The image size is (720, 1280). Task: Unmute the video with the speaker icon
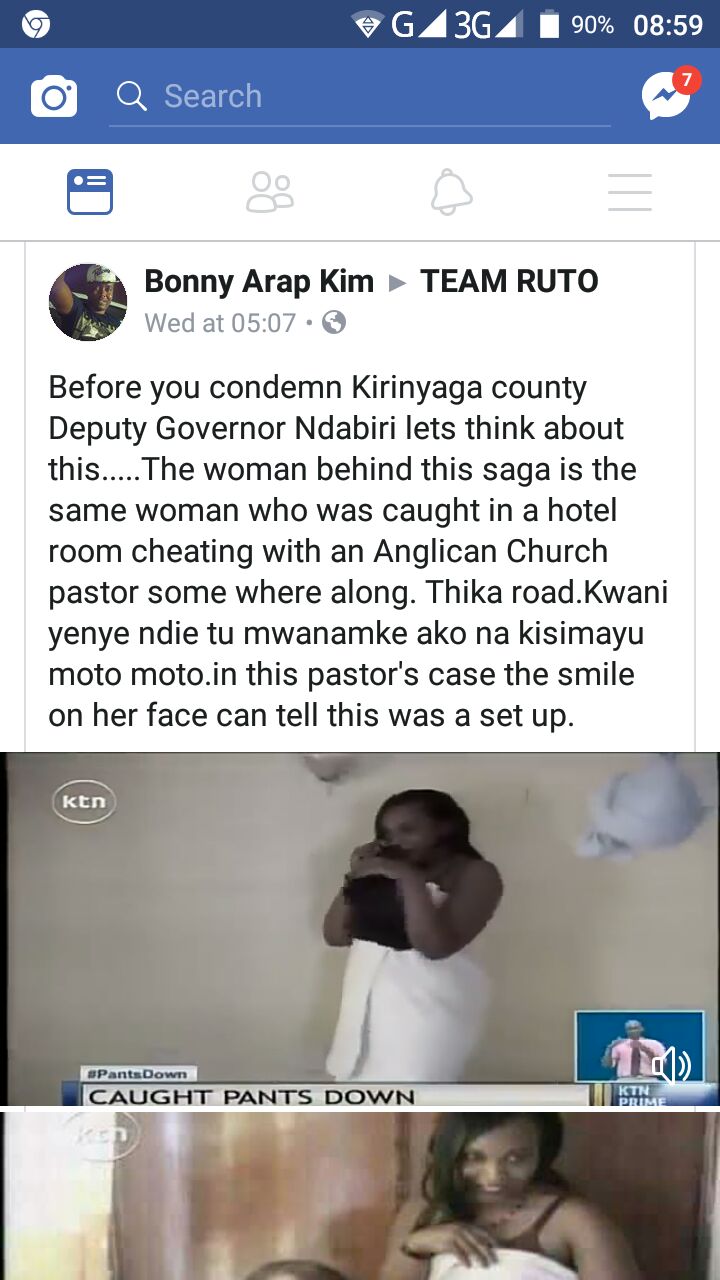pos(670,1066)
